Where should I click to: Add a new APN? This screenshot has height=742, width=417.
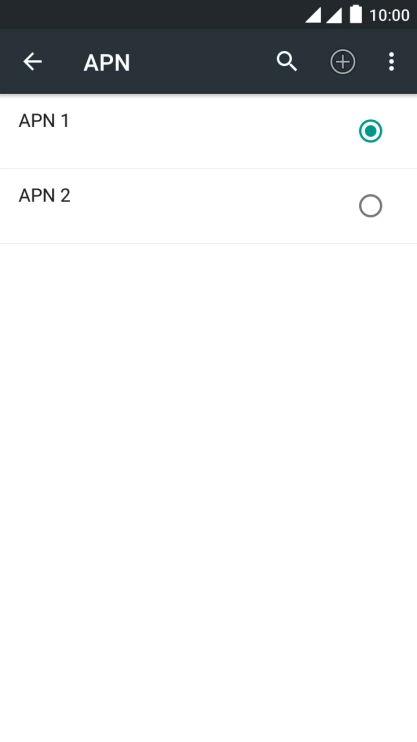[343, 62]
